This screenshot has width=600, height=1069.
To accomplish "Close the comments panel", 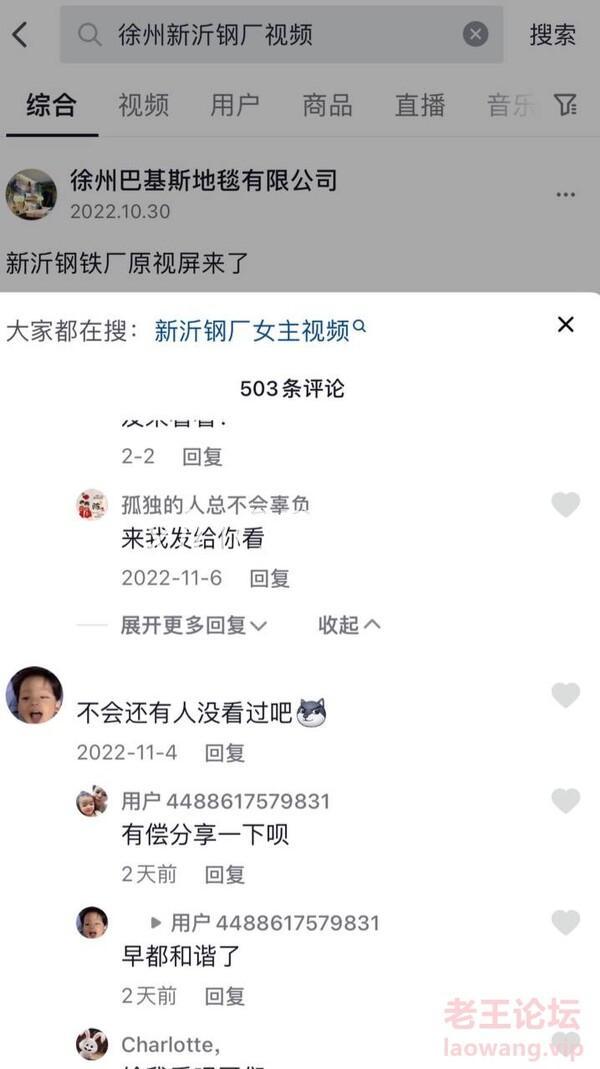I will click(x=566, y=325).
